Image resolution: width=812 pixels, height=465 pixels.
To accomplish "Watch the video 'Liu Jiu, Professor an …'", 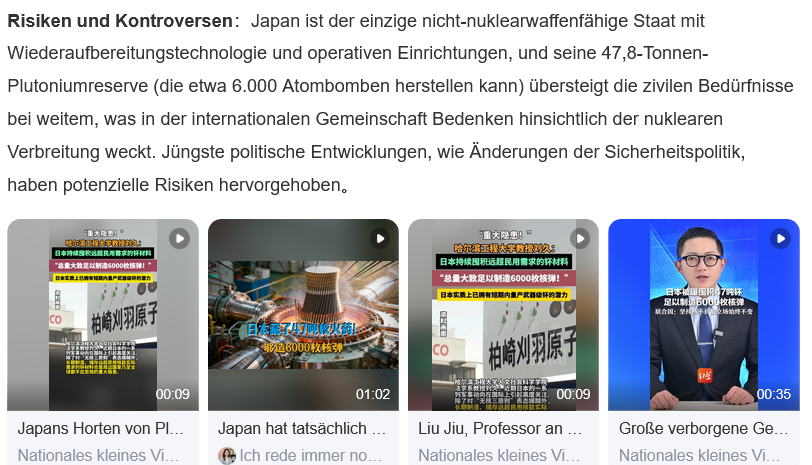I will (x=503, y=315).
